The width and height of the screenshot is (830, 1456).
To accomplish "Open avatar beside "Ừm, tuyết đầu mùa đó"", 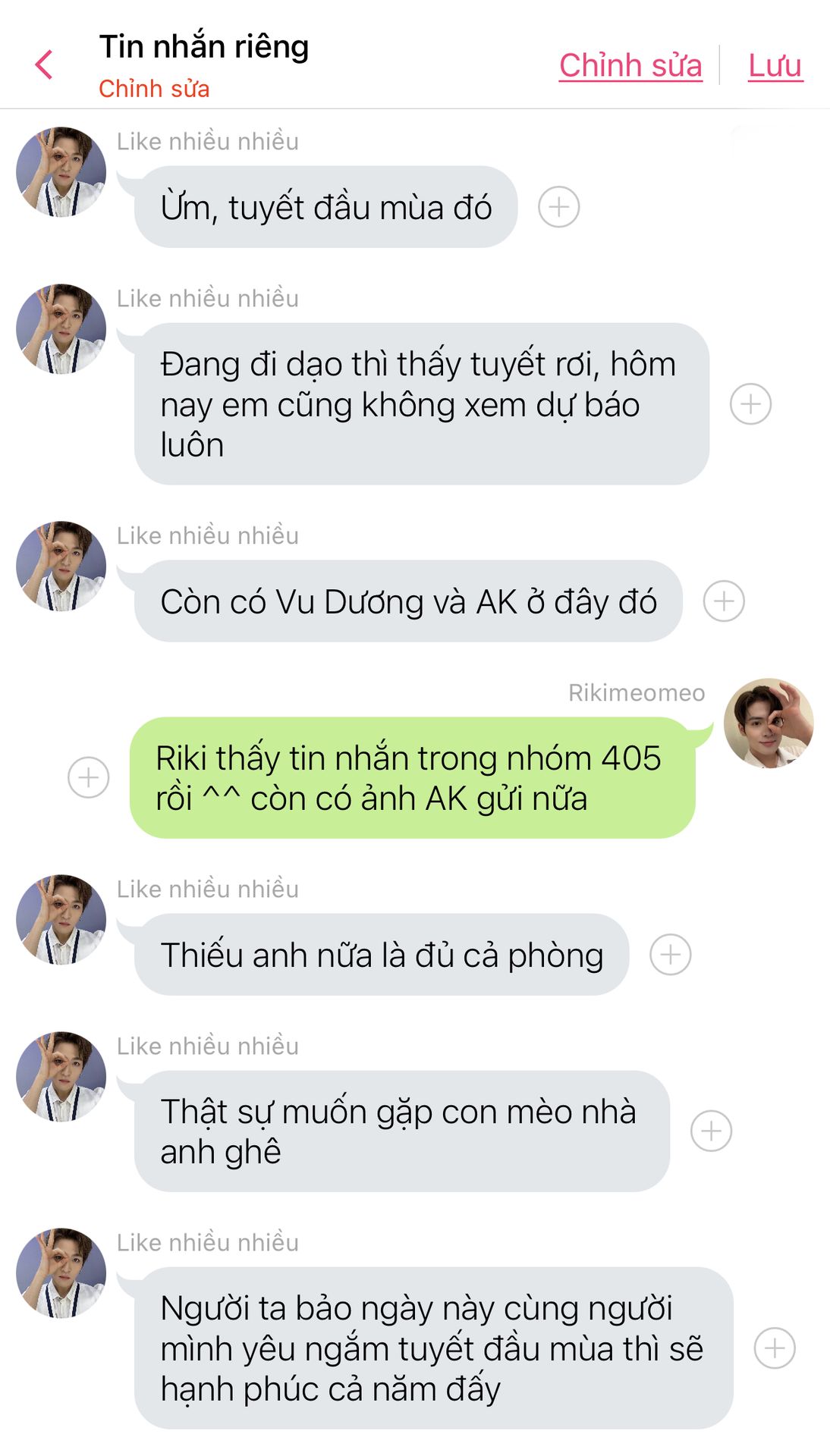I will coord(61,172).
